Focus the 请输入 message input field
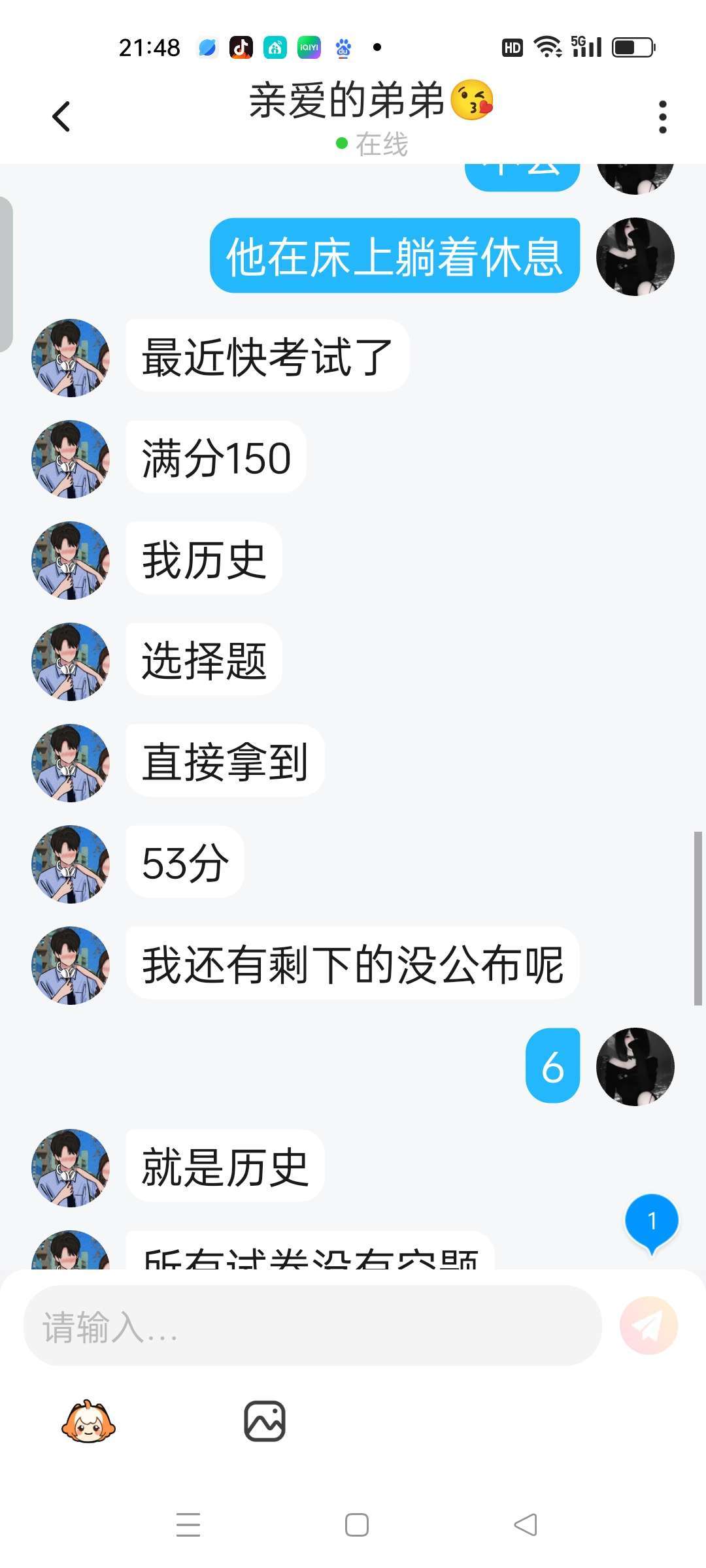 click(x=312, y=1325)
